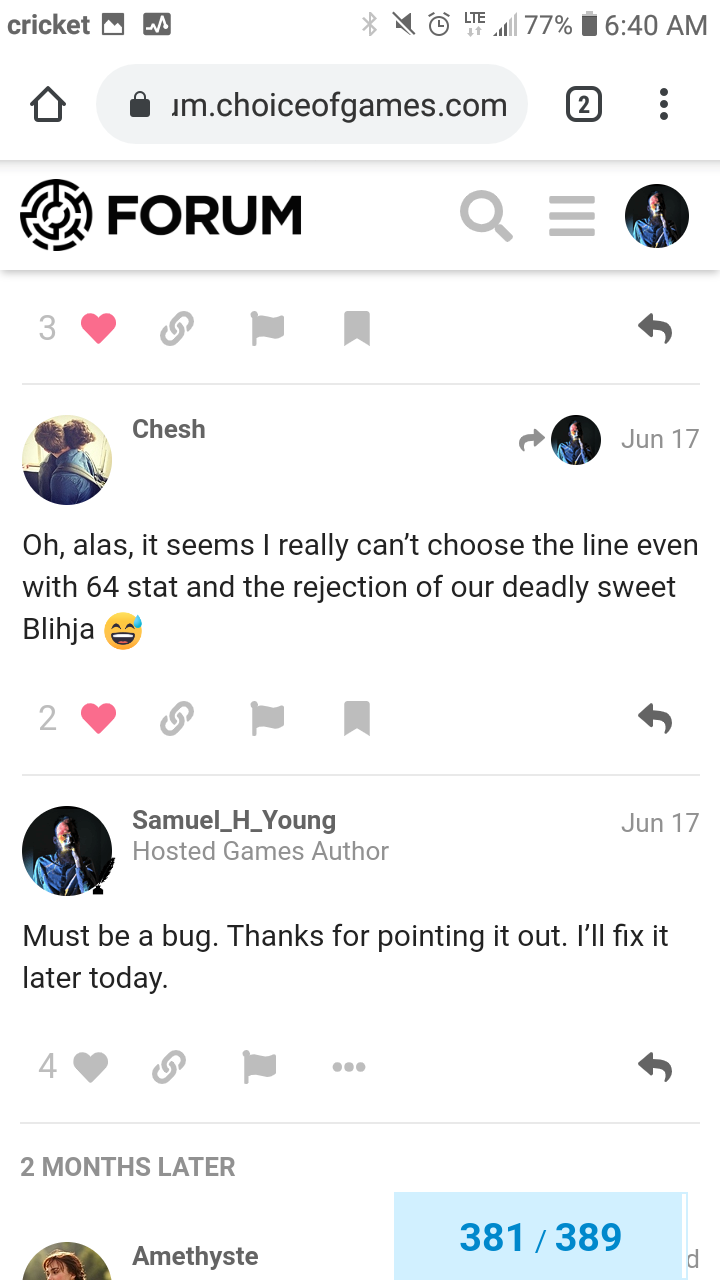Tap the Choice of Games forum logo

click(162, 215)
